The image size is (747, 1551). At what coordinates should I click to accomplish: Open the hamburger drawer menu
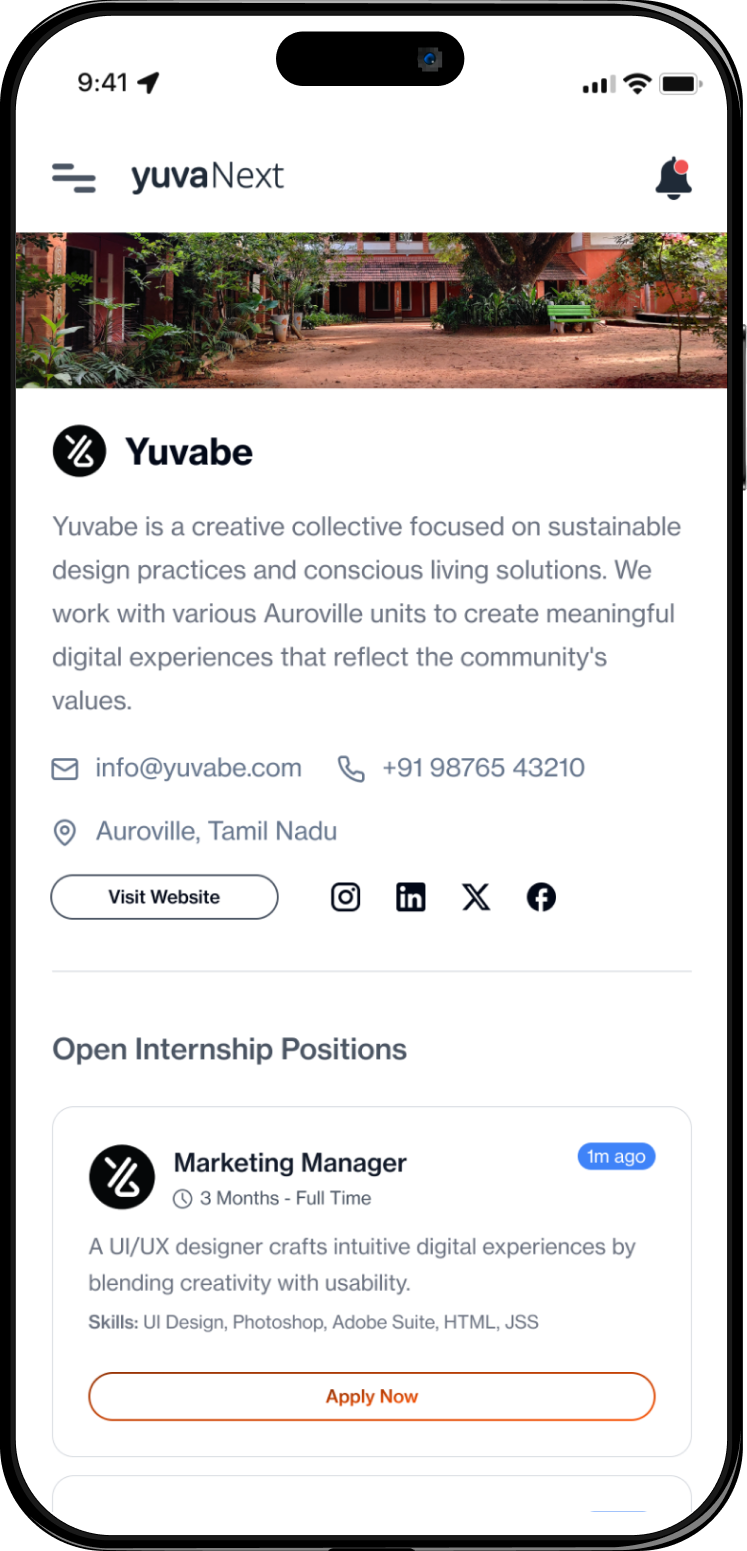pos(74,177)
